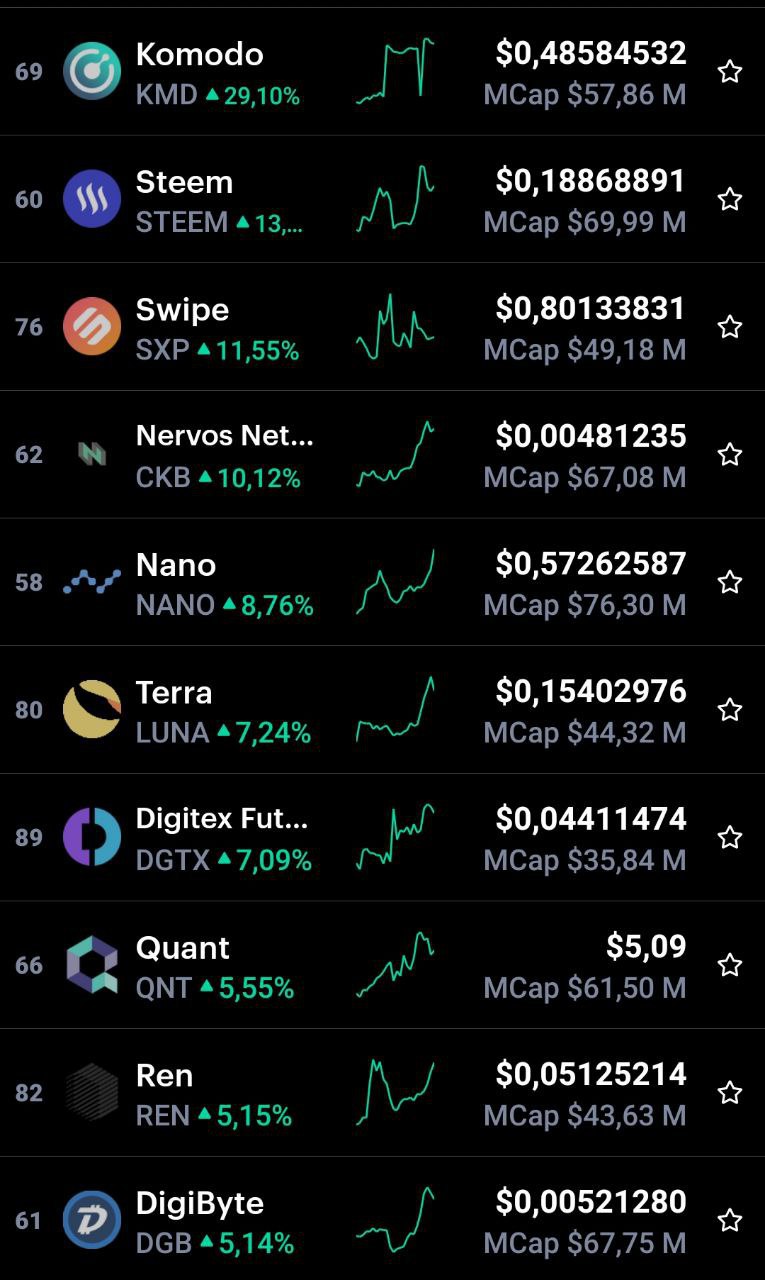This screenshot has height=1280, width=765.
Task: Open the Ren coin details
Action: click(x=382, y=1093)
